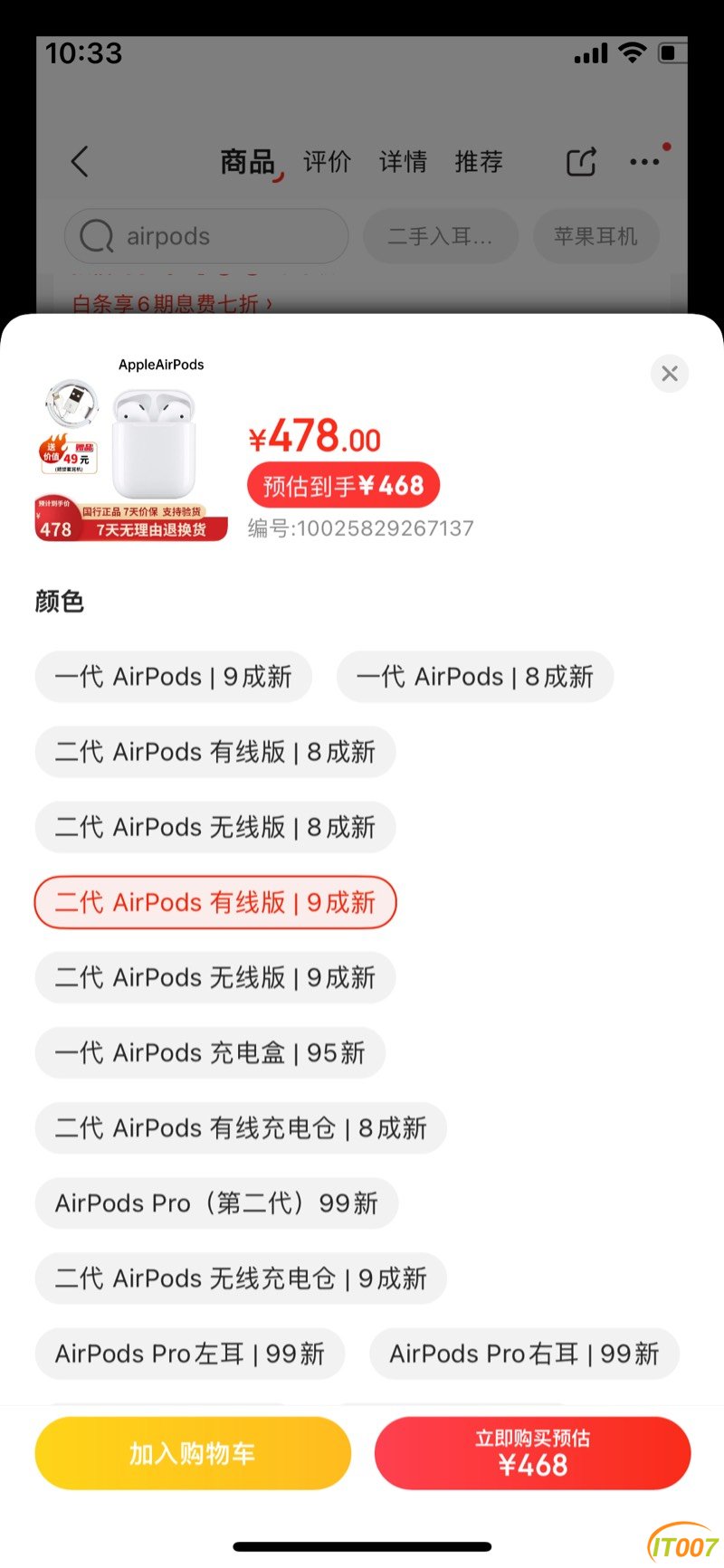Open the 二手入耳 search suggestion
The width and height of the screenshot is (724, 1568).
tap(440, 236)
